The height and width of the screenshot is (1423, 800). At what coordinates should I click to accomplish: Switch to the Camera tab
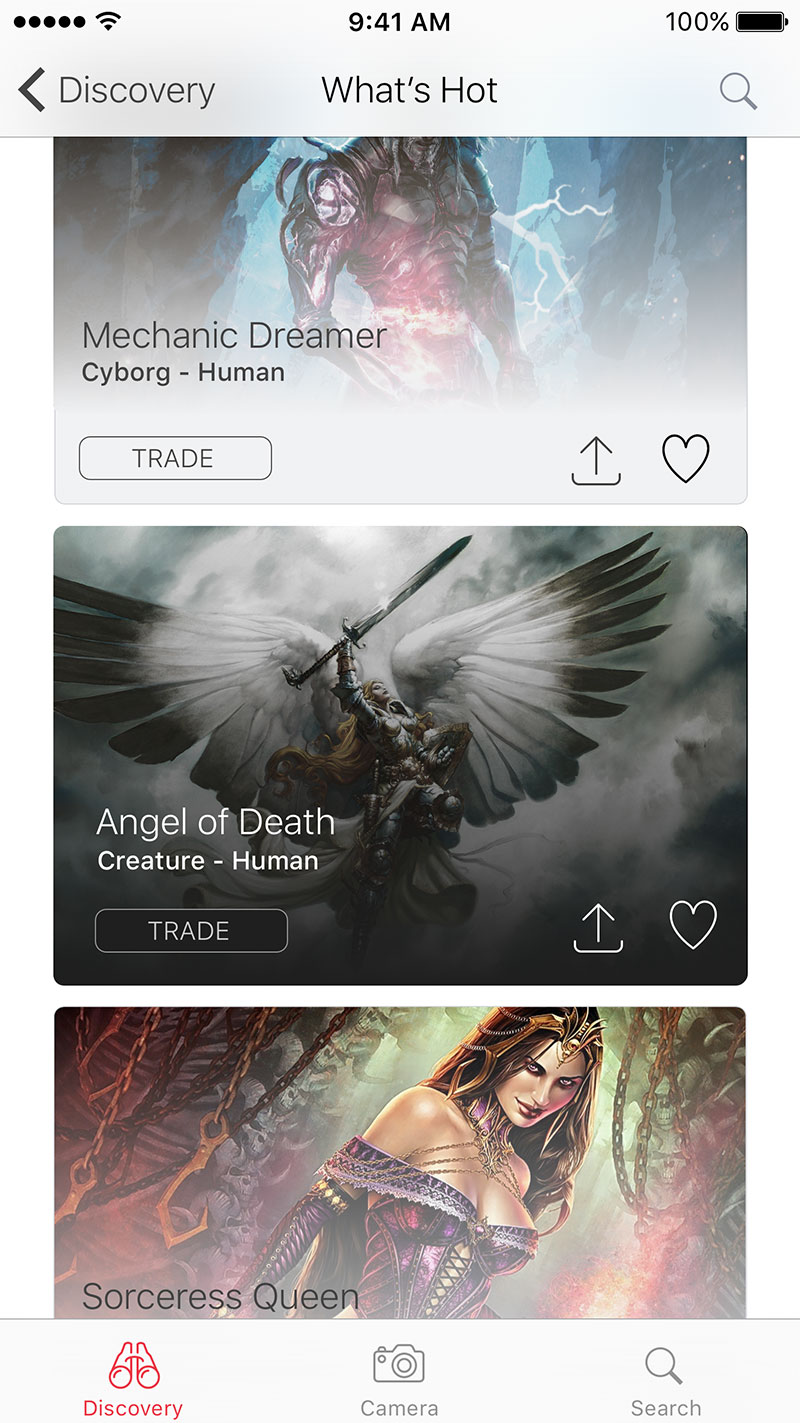click(x=399, y=1380)
